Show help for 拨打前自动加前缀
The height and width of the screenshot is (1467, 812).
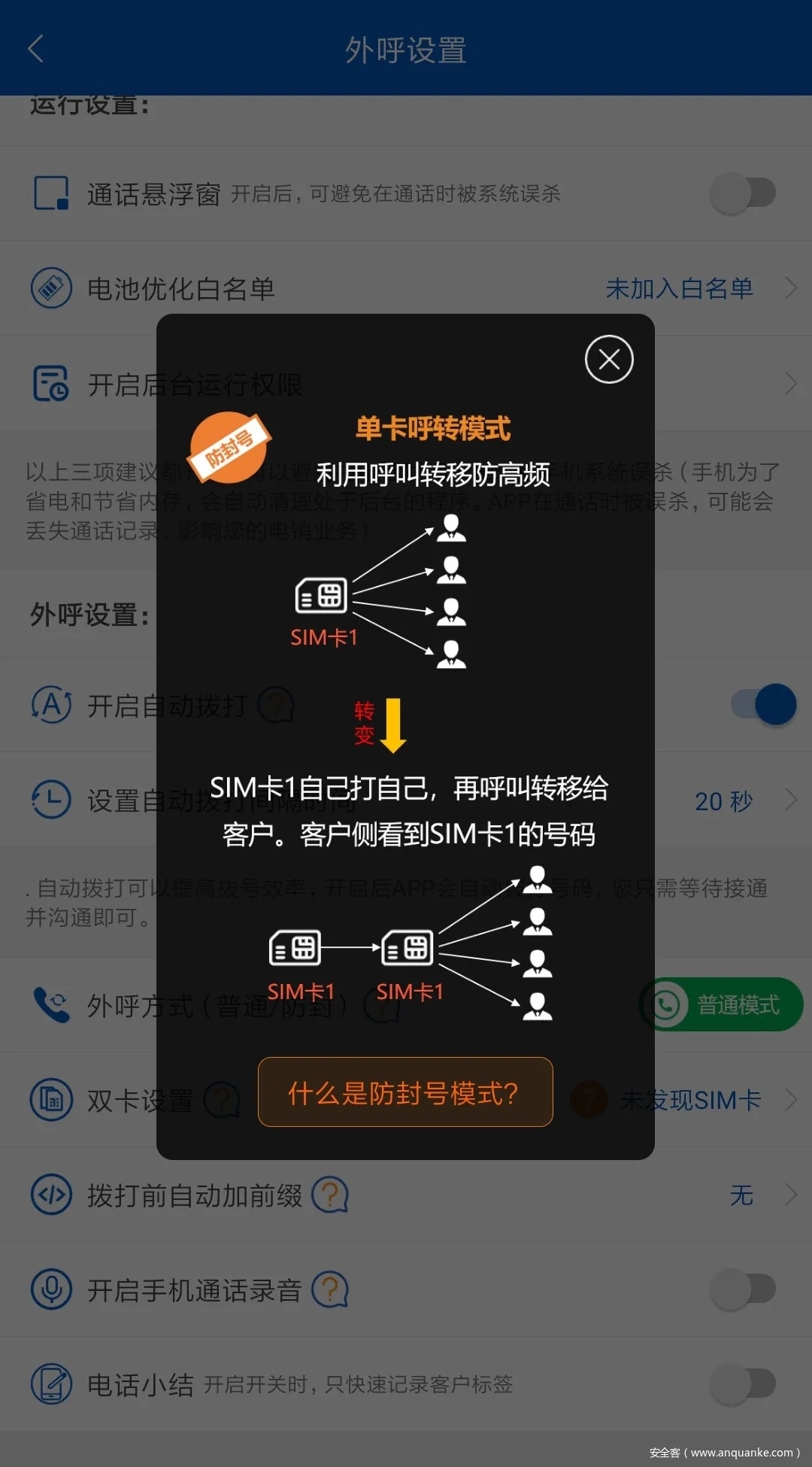tap(329, 1195)
